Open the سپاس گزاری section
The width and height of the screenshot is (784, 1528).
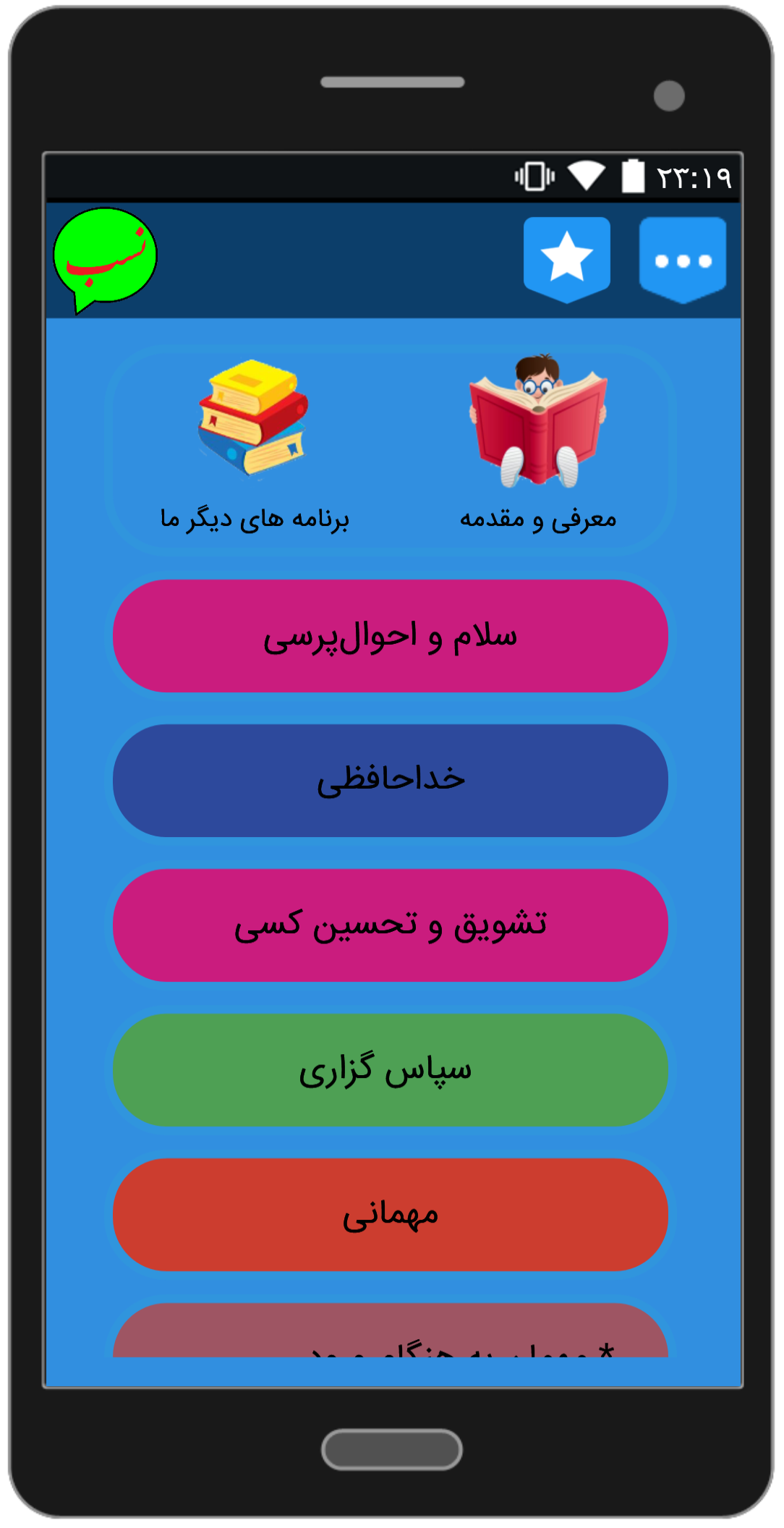[x=390, y=1070]
